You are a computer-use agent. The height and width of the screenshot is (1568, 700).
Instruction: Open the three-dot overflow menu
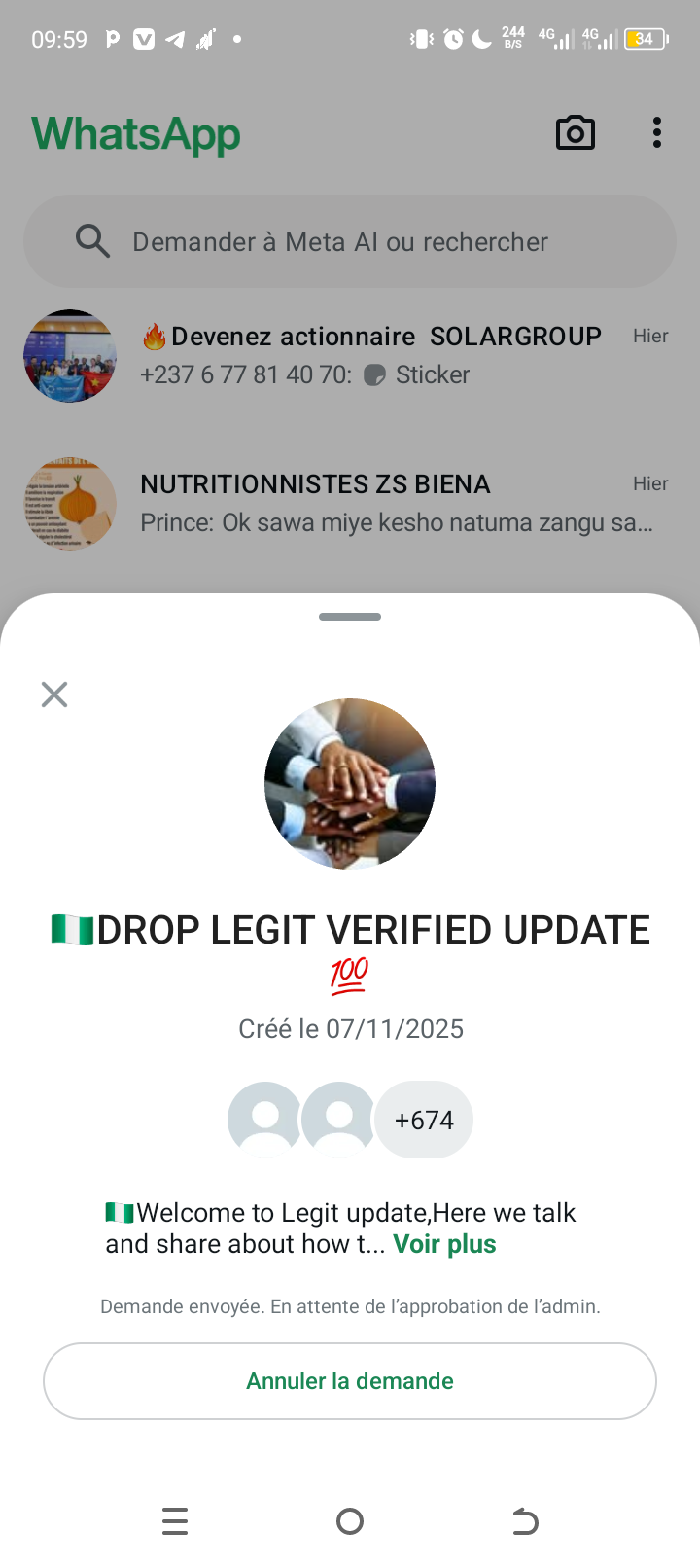pos(657,133)
